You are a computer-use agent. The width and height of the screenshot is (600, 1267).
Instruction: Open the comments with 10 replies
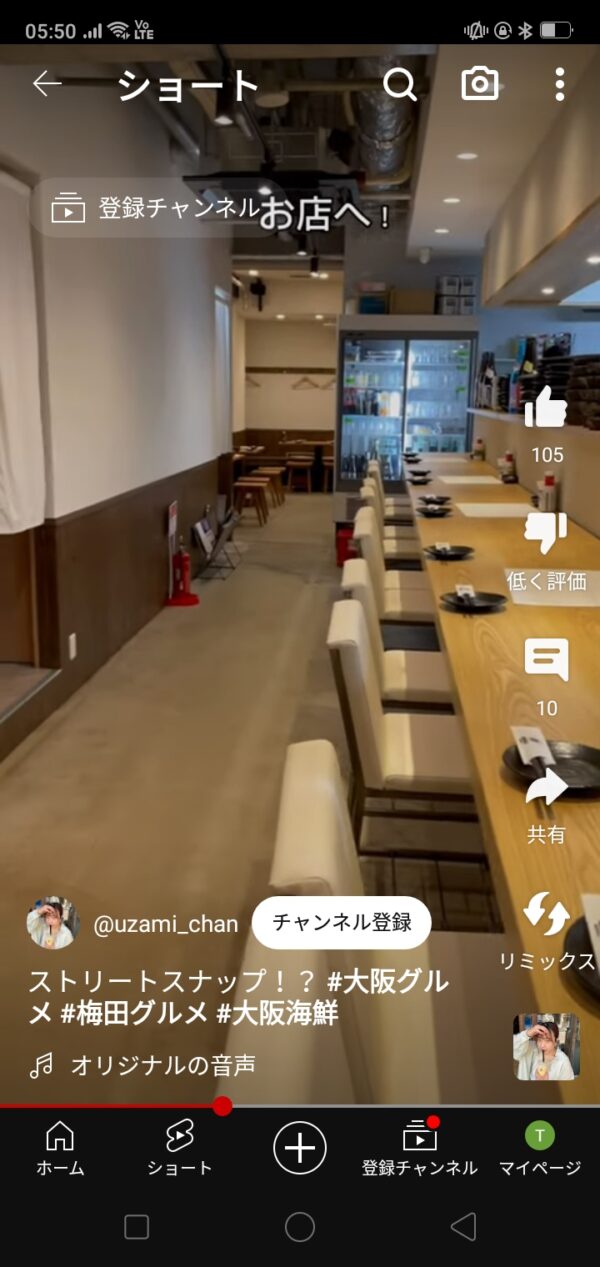click(x=546, y=662)
